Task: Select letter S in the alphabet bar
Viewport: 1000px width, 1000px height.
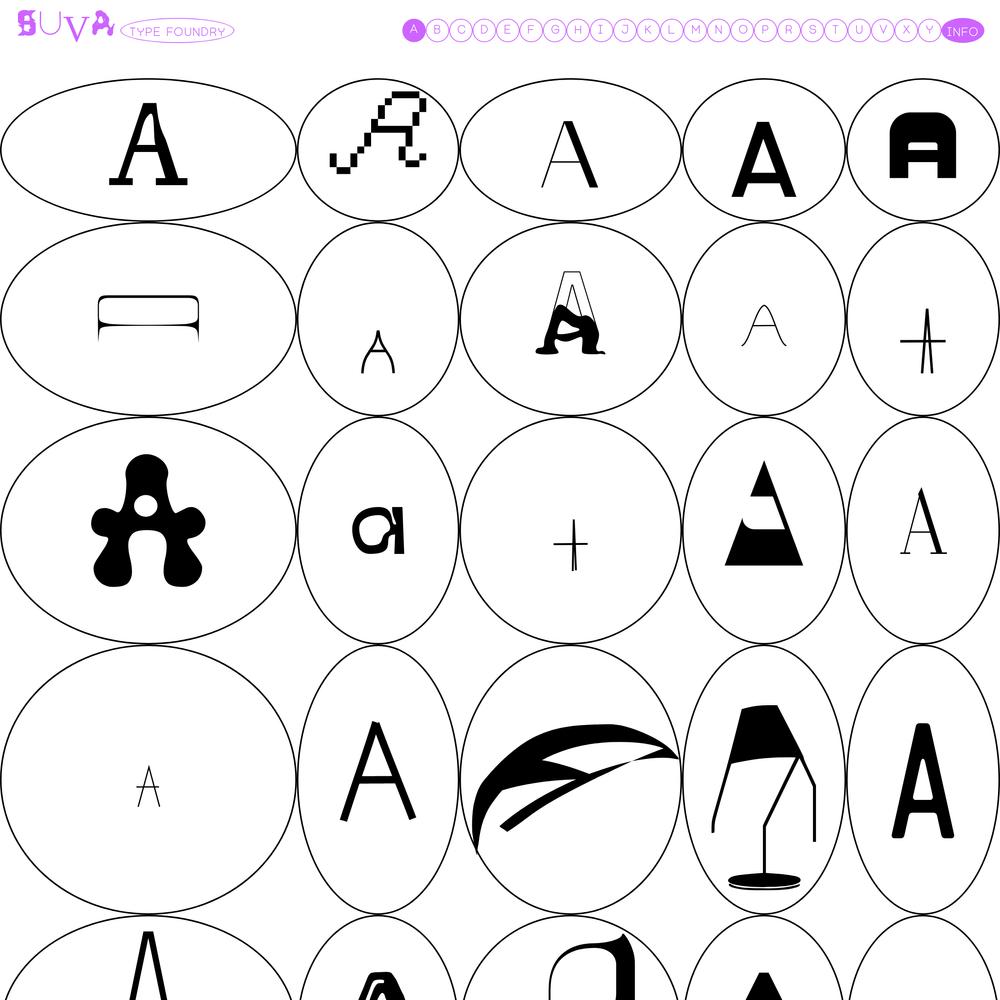Action: pyautogui.click(x=813, y=30)
